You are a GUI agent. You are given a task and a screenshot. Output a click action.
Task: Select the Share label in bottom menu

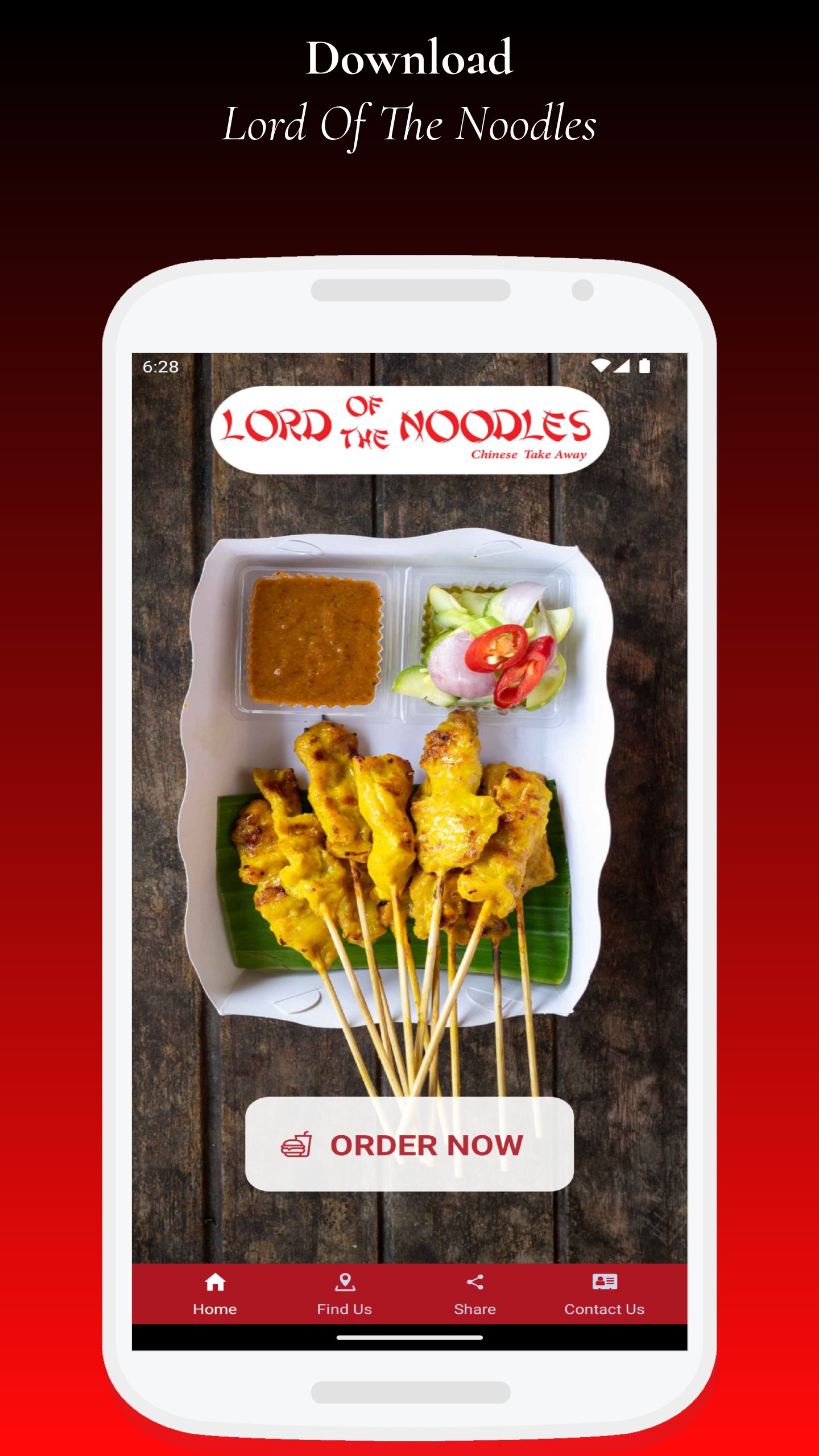coord(474,1308)
